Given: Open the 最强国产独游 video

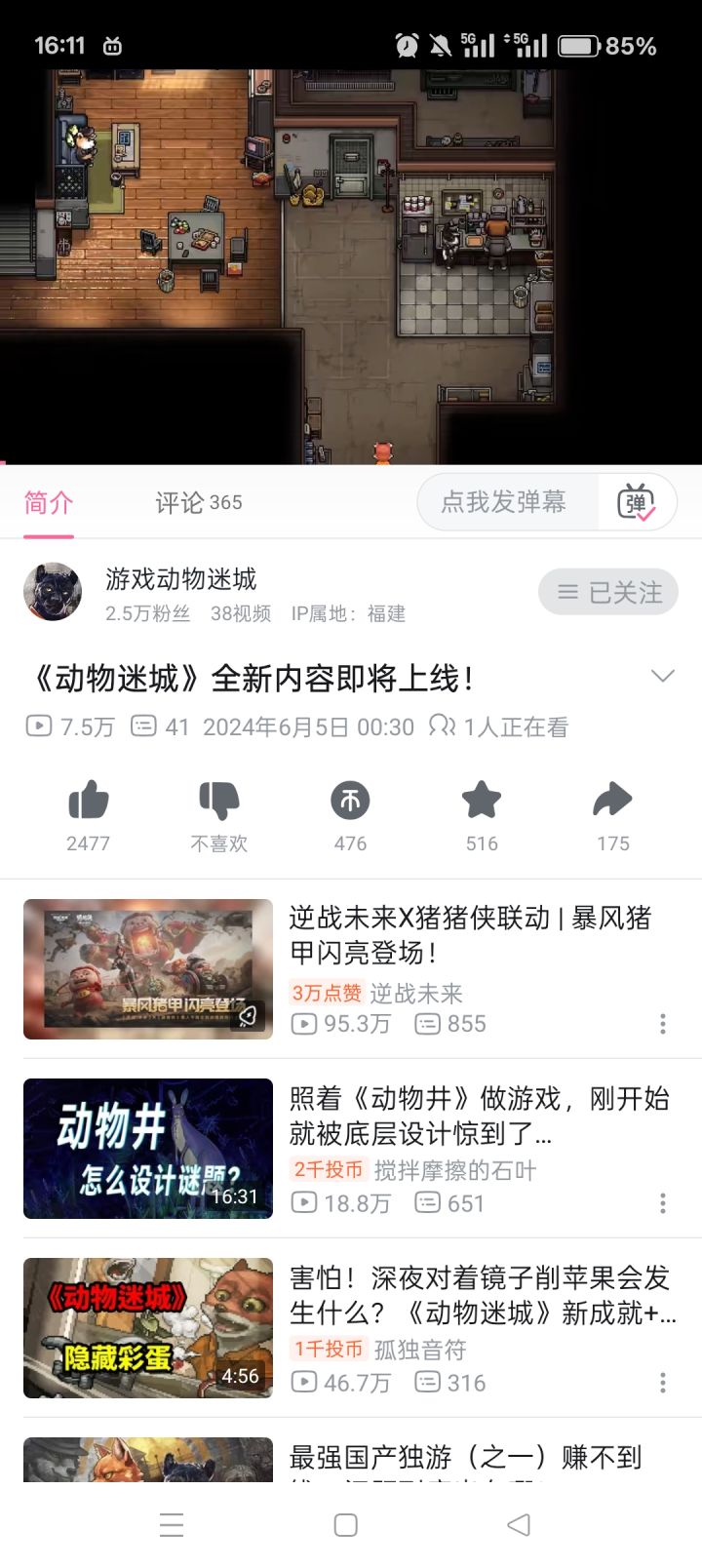Looking at the screenshot, I should [465, 1457].
